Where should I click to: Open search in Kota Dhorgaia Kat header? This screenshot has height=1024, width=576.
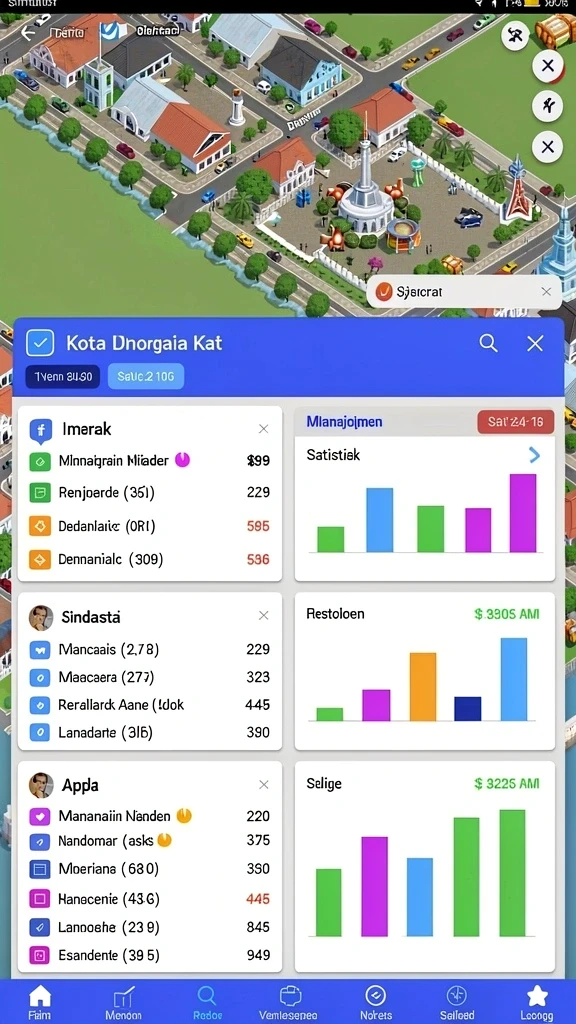[488, 344]
